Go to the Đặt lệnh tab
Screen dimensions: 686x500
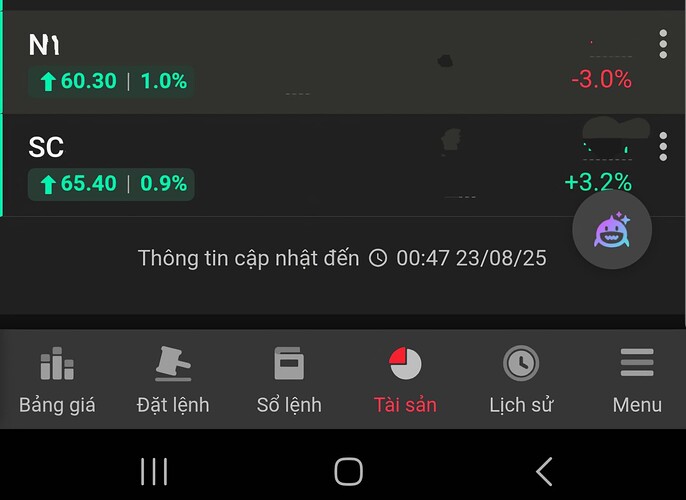[173, 381]
